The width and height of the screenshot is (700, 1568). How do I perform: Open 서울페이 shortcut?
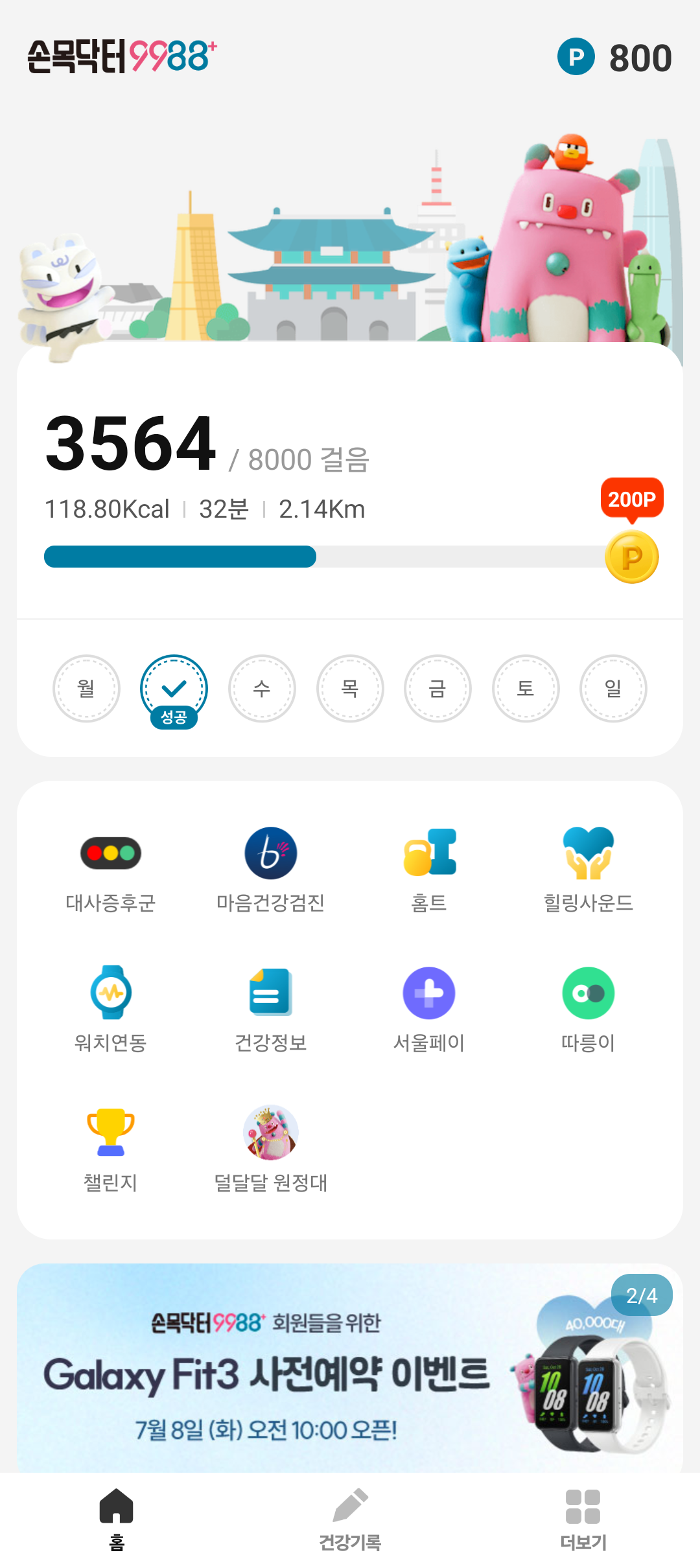(429, 1009)
